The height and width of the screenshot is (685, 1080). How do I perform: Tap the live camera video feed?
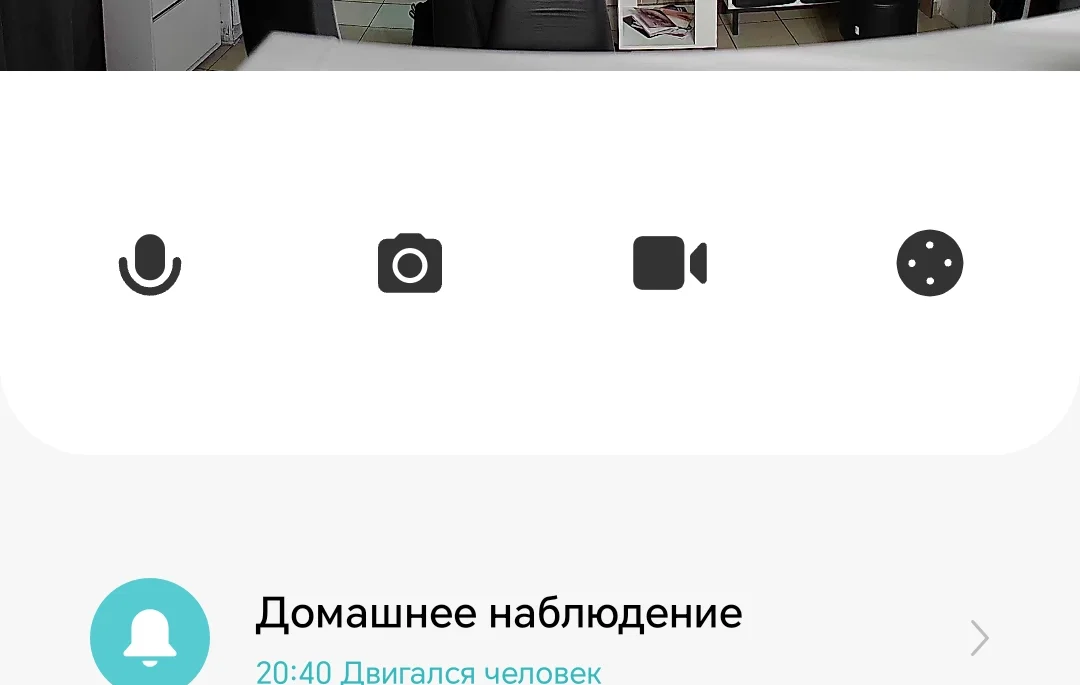tap(540, 30)
